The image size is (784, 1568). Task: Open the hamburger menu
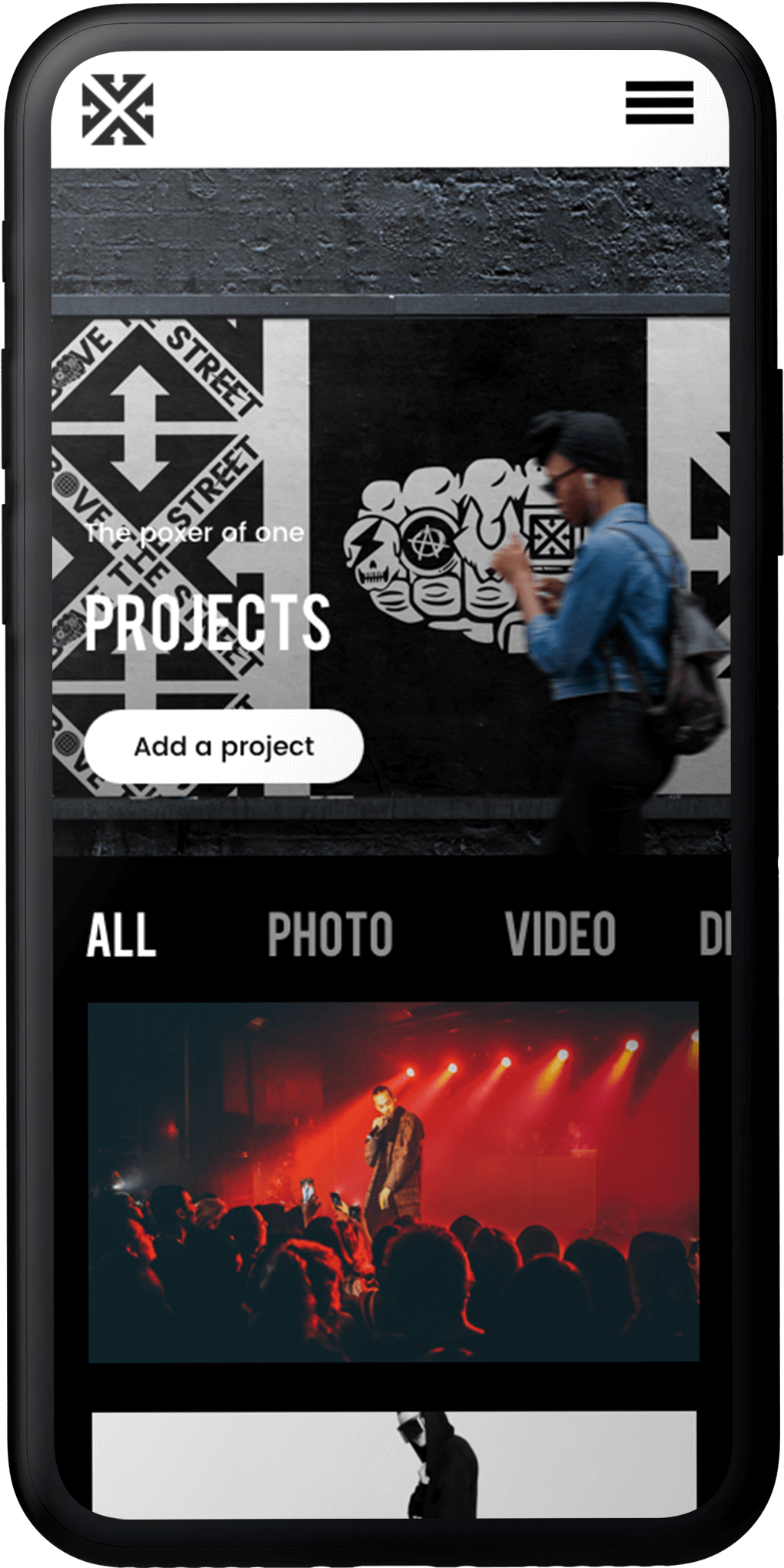point(659,102)
